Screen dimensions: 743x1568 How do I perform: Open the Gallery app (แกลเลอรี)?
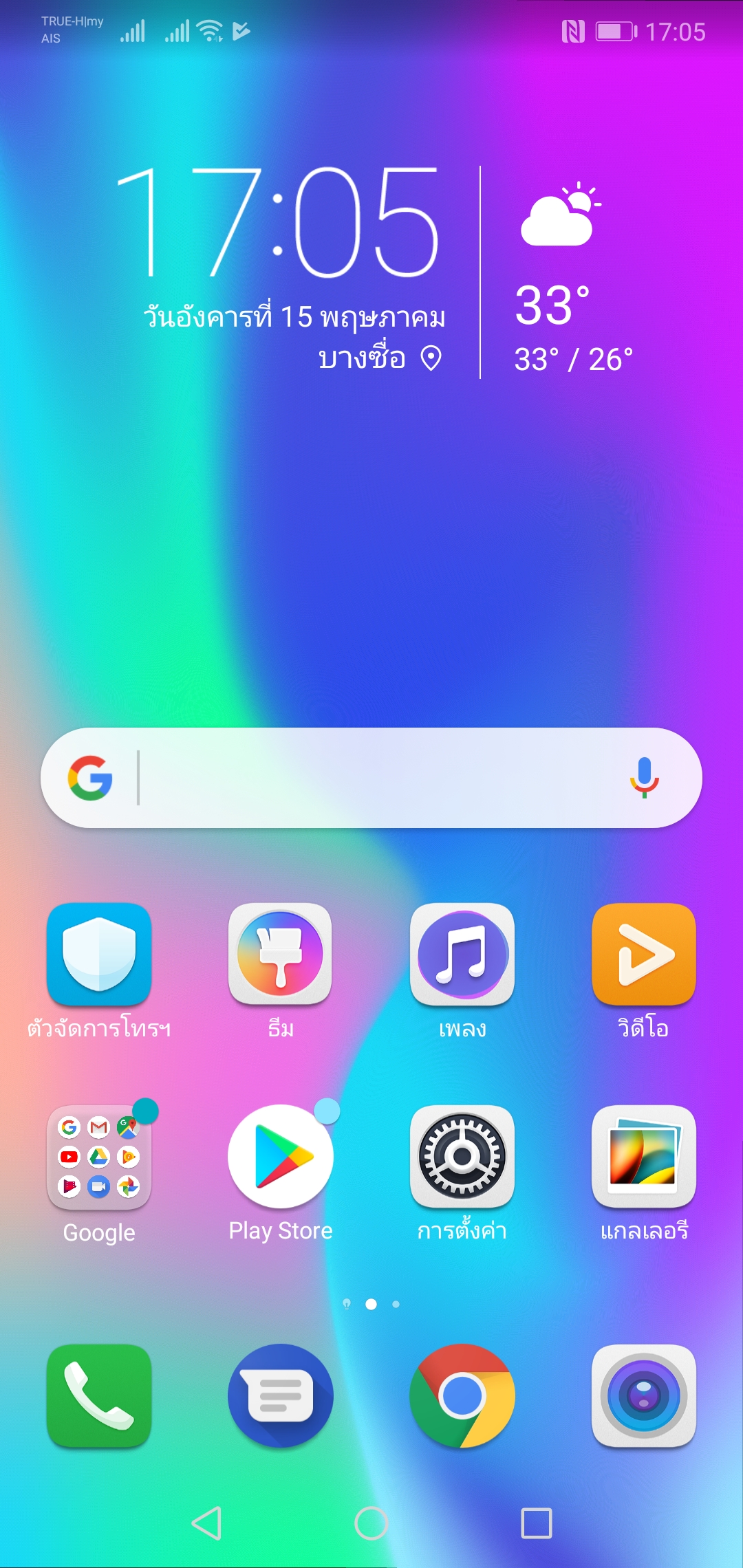(644, 1157)
